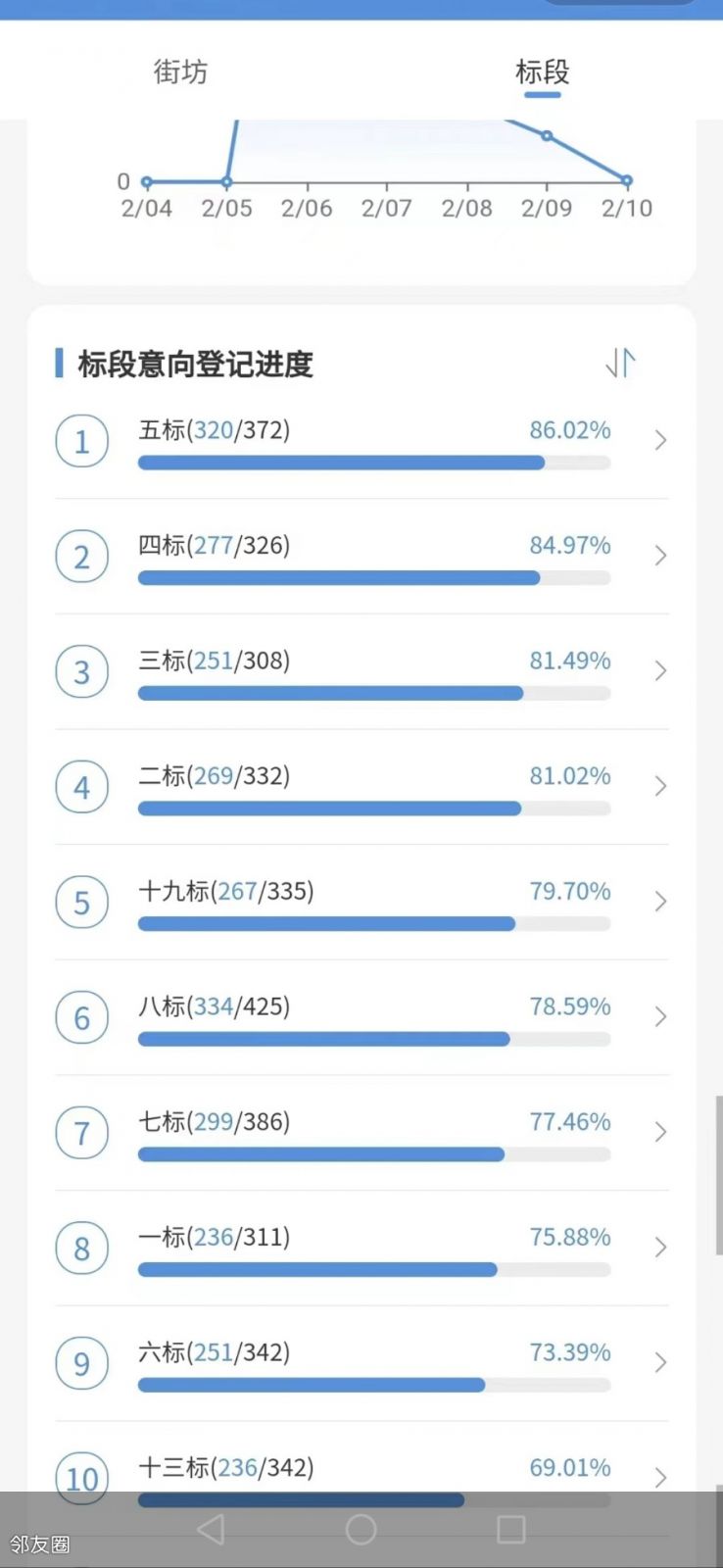This screenshot has height=1568, width=723.
Task: Open details for 五标 row
Action: [x=361, y=441]
